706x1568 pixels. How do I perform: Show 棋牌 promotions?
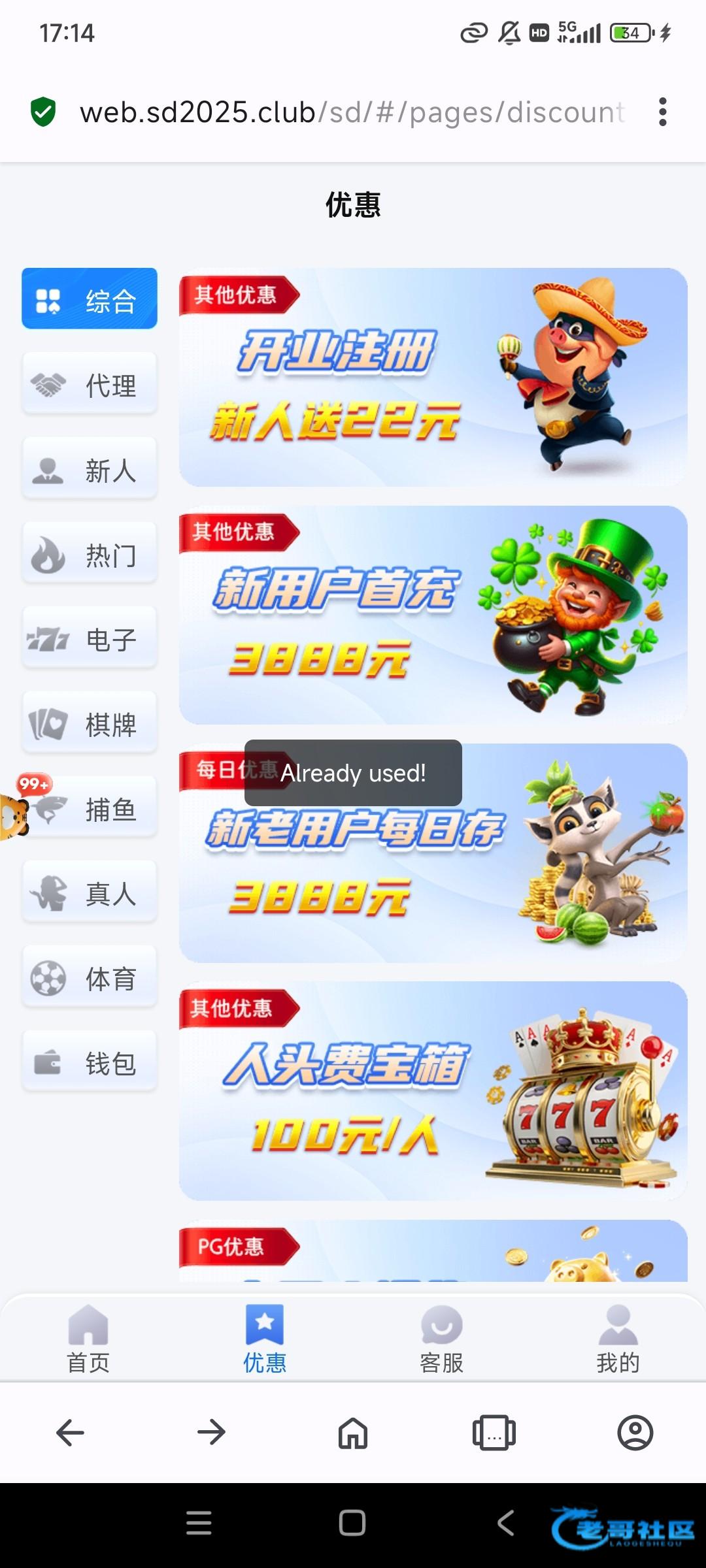pos(90,723)
